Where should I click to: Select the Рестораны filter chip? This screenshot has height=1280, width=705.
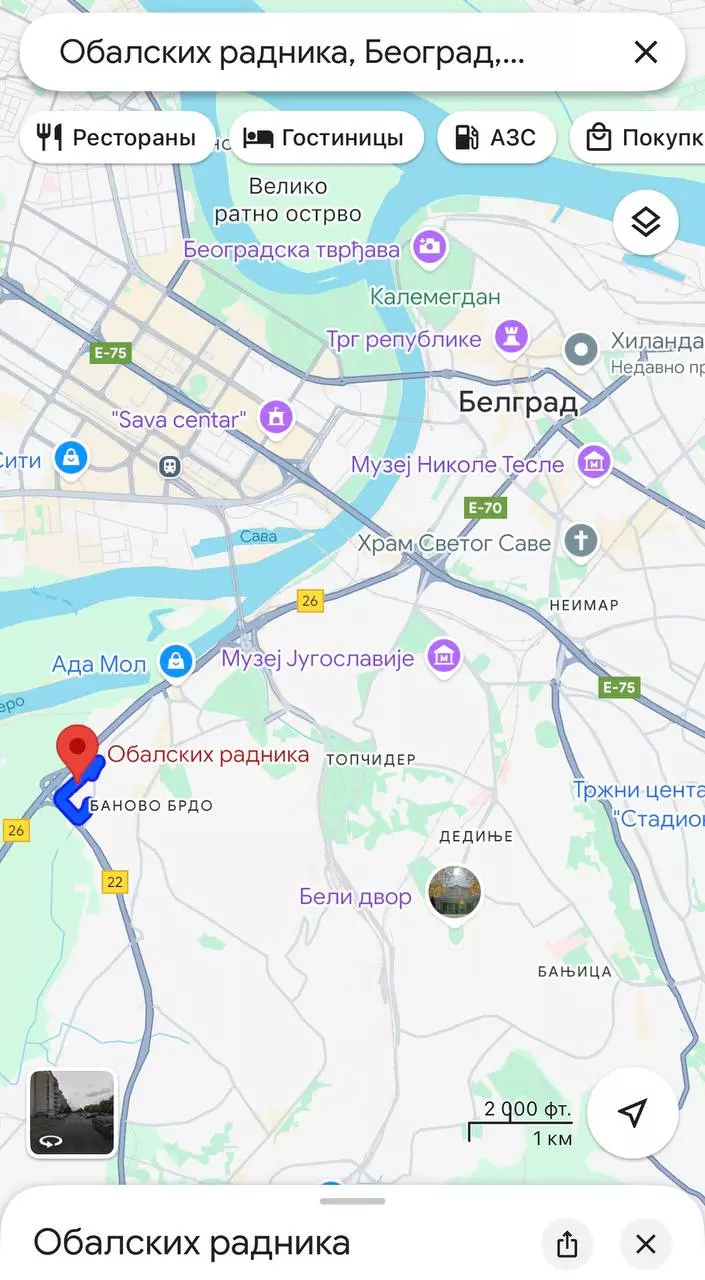tap(116, 138)
